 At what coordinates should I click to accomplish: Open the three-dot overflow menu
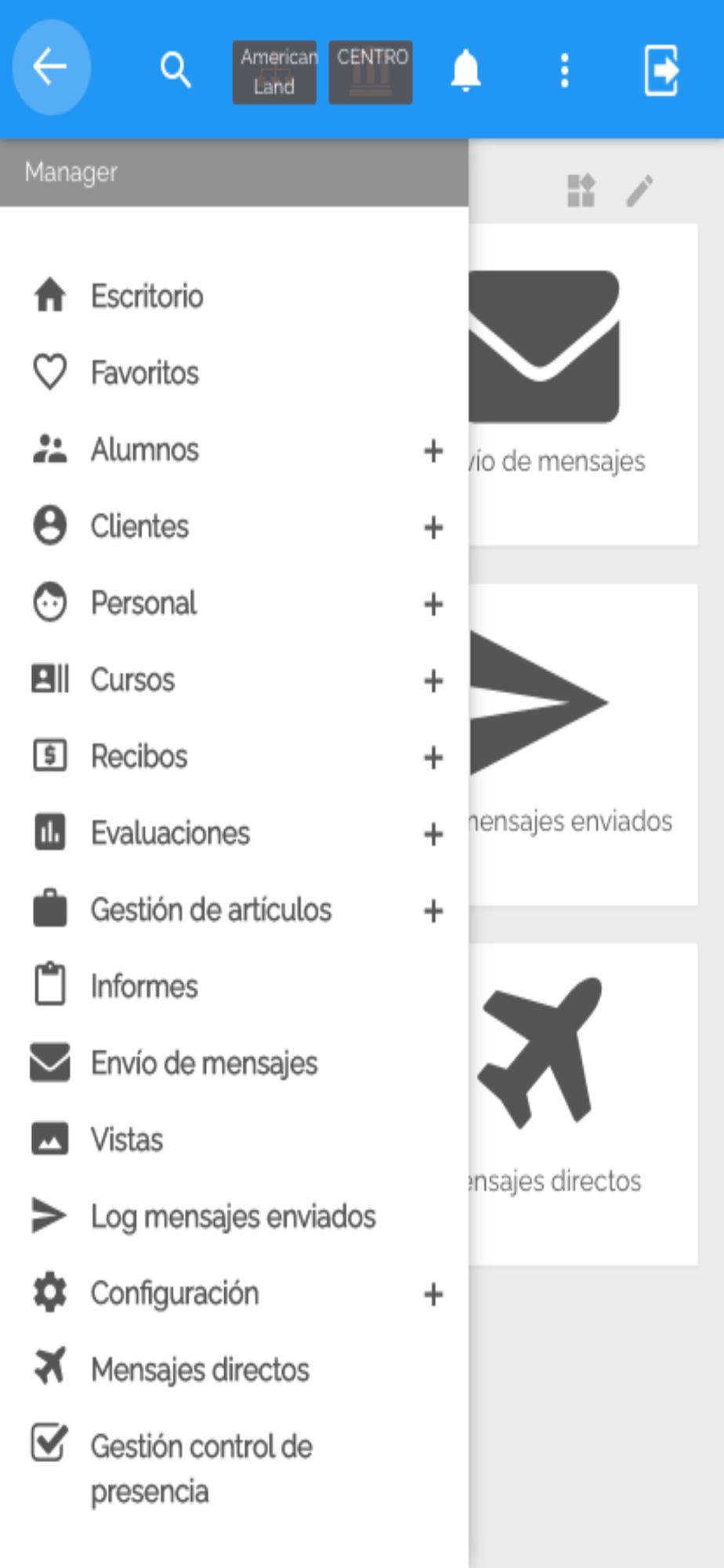coord(564,71)
